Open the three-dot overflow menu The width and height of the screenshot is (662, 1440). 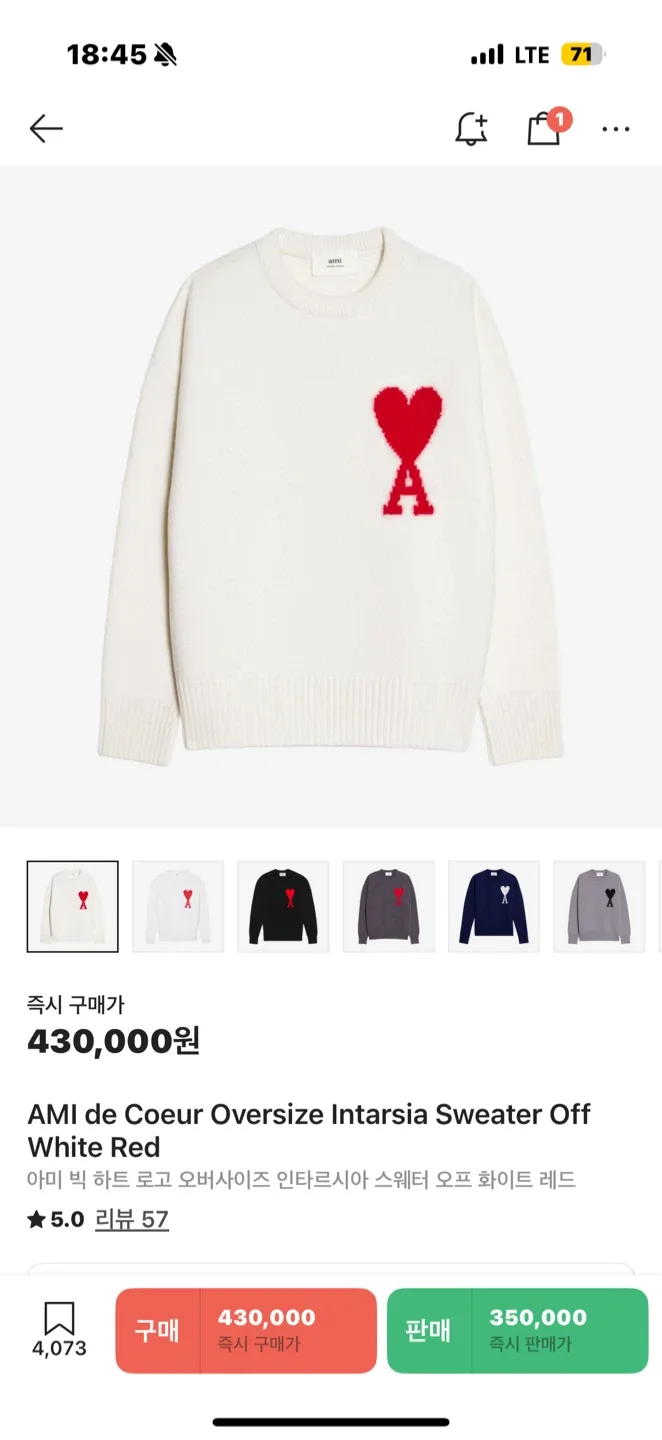[x=616, y=129]
